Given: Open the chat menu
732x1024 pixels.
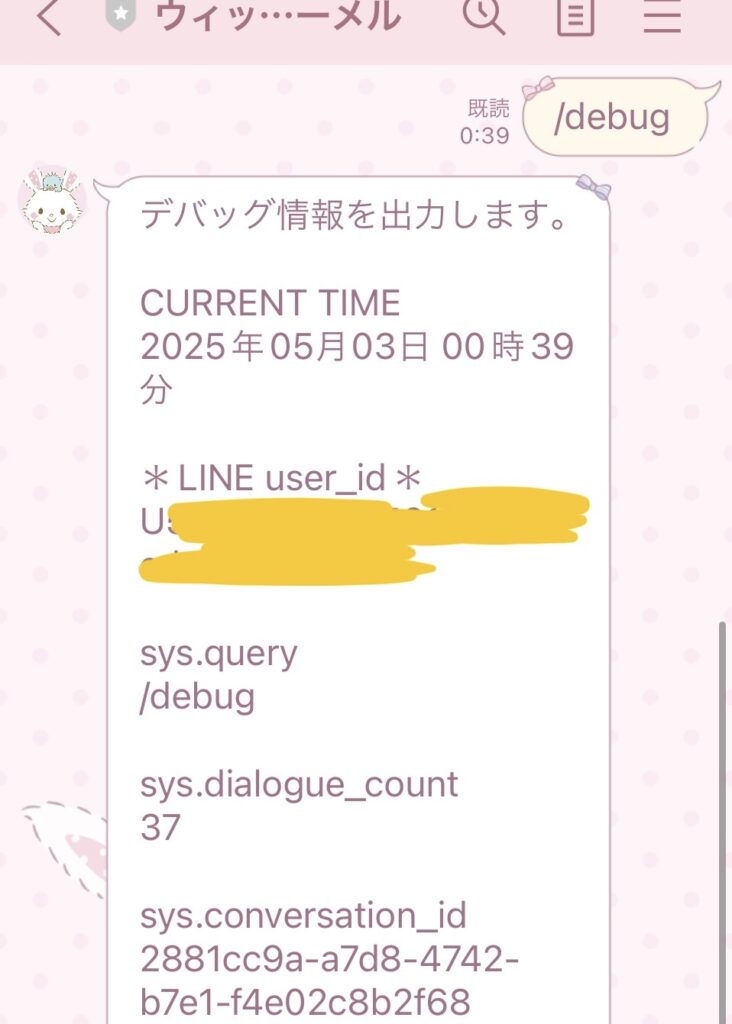Looking at the screenshot, I should [x=662, y=16].
